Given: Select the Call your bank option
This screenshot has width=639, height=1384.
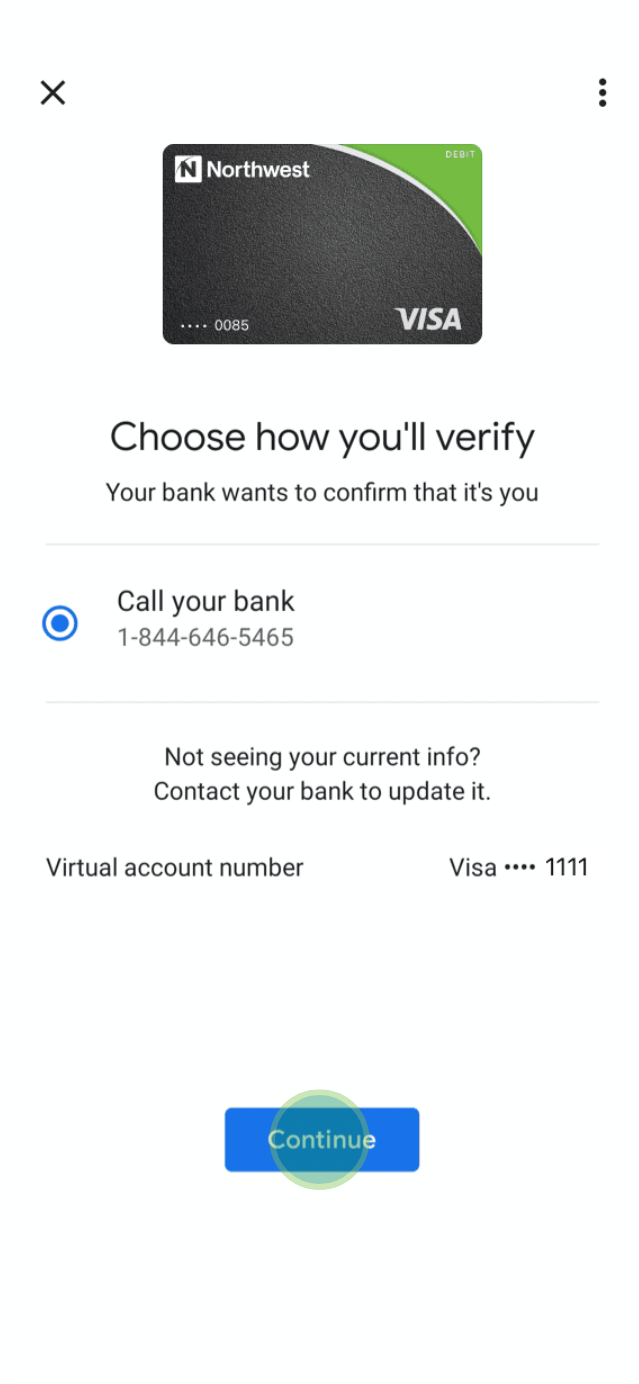Looking at the screenshot, I should click(60, 623).
